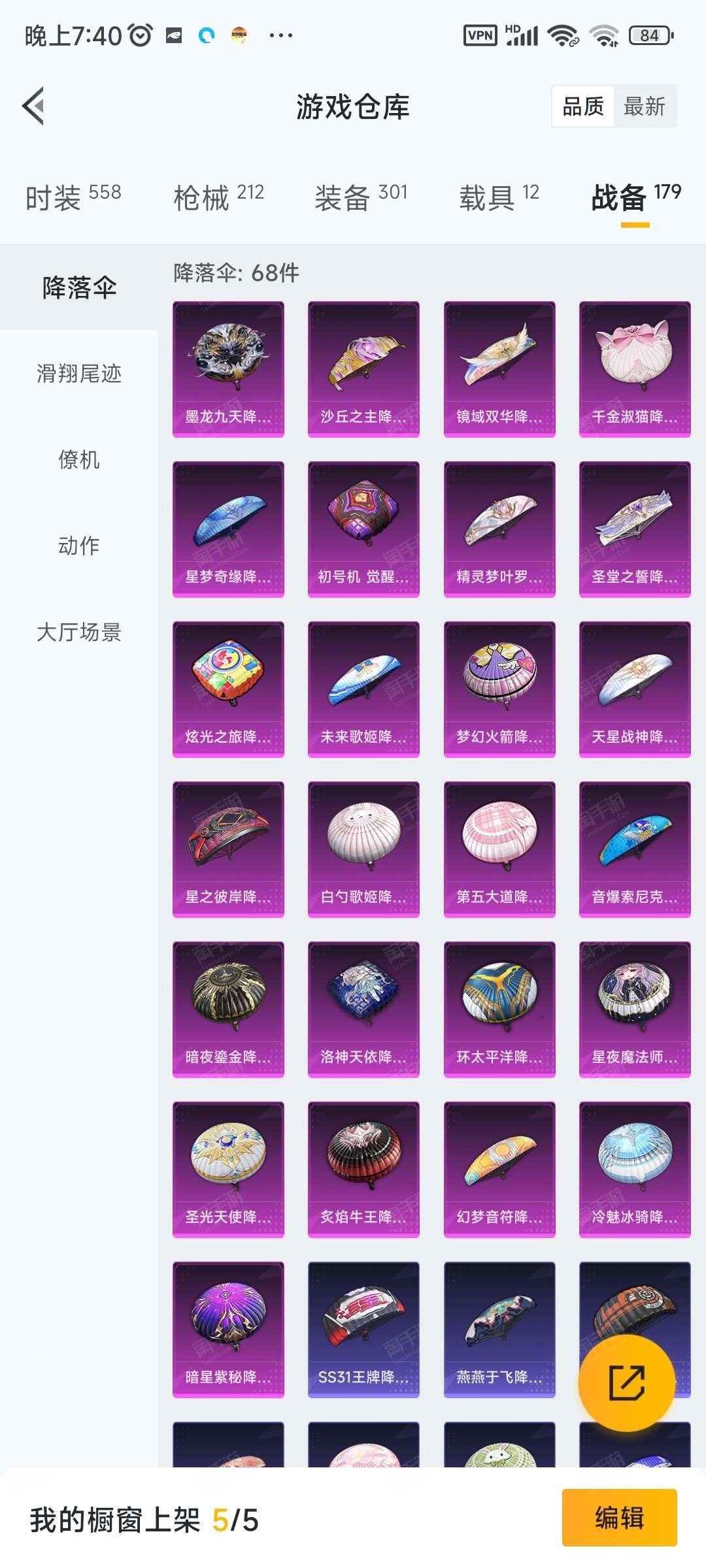
Task: Open the 墨龙九天 parachute item
Action: 228,369
